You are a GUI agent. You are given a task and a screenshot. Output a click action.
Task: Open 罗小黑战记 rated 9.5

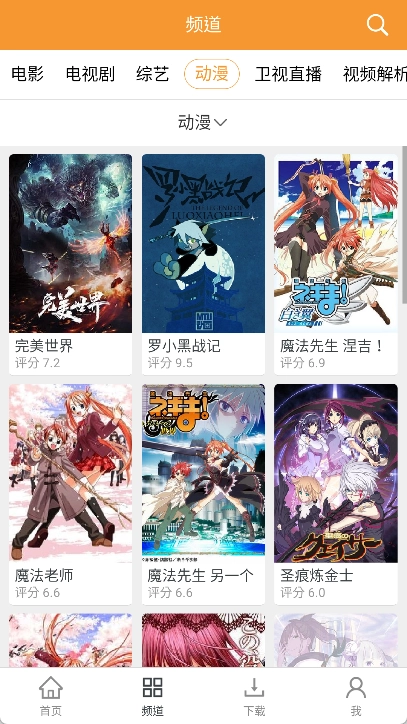(x=203, y=264)
